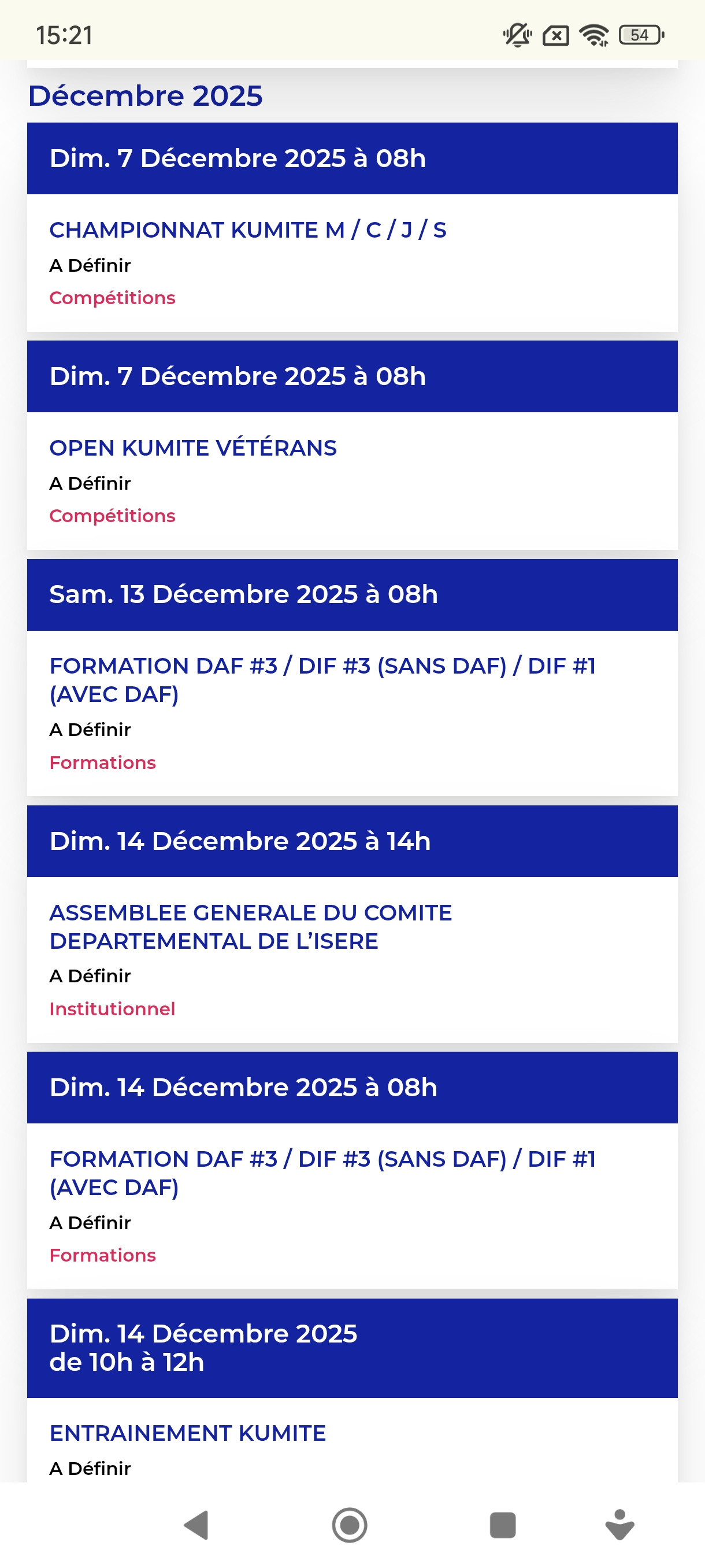The height and width of the screenshot is (1568, 705).
Task: Open the Sam. 13 Décembre FORMATION DAF #3 event
Action: [322, 680]
